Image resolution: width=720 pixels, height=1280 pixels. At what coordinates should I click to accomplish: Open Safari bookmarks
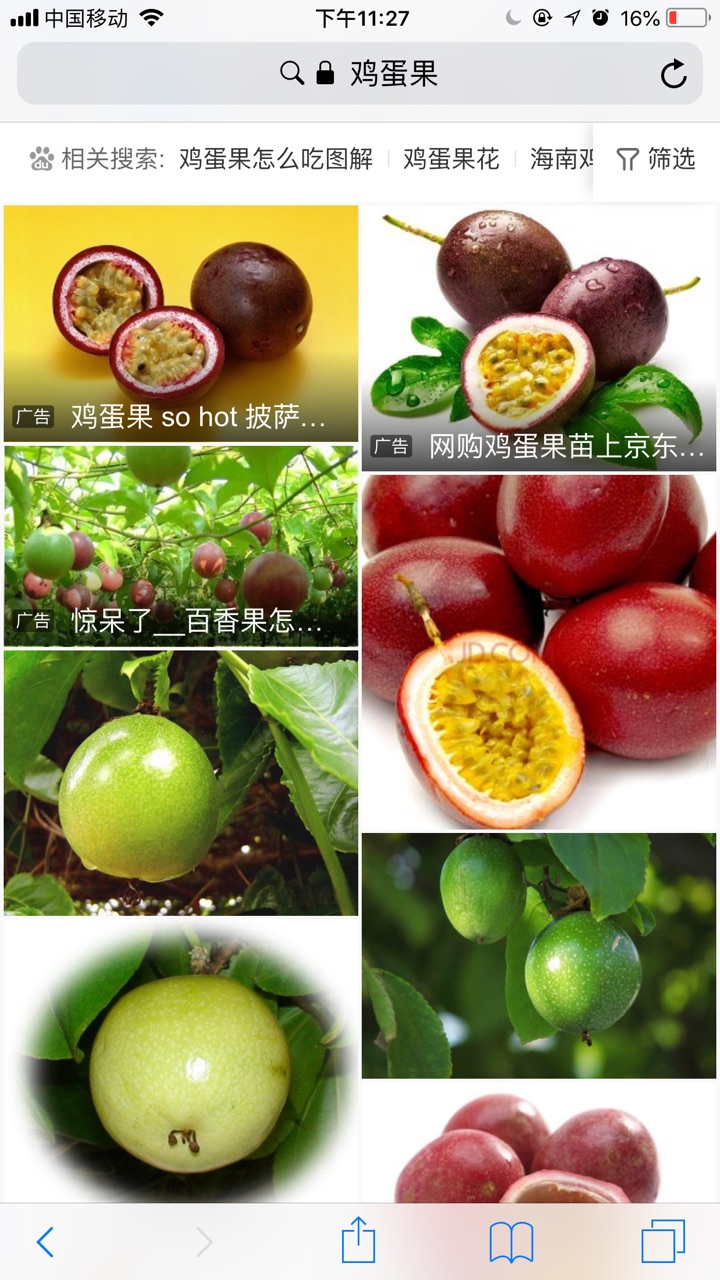pyautogui.click(x=511, y=1242)
